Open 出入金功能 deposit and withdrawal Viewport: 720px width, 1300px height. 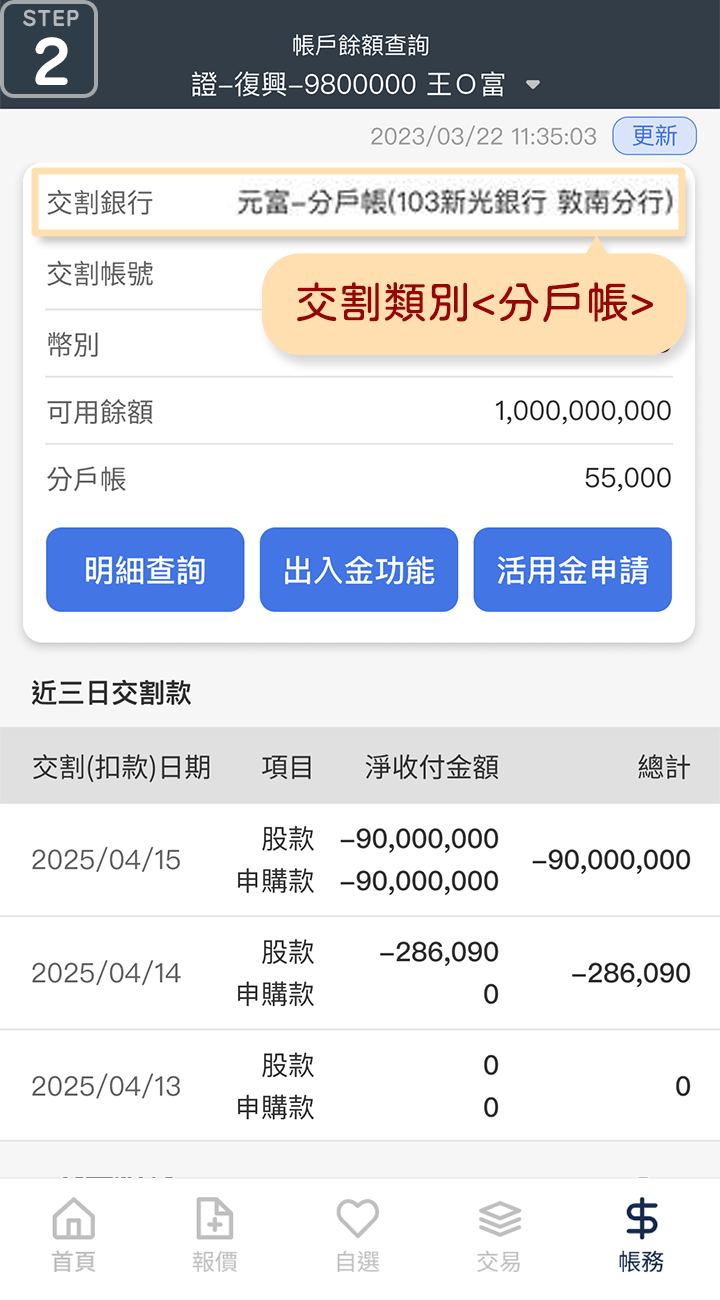[359, 570]
